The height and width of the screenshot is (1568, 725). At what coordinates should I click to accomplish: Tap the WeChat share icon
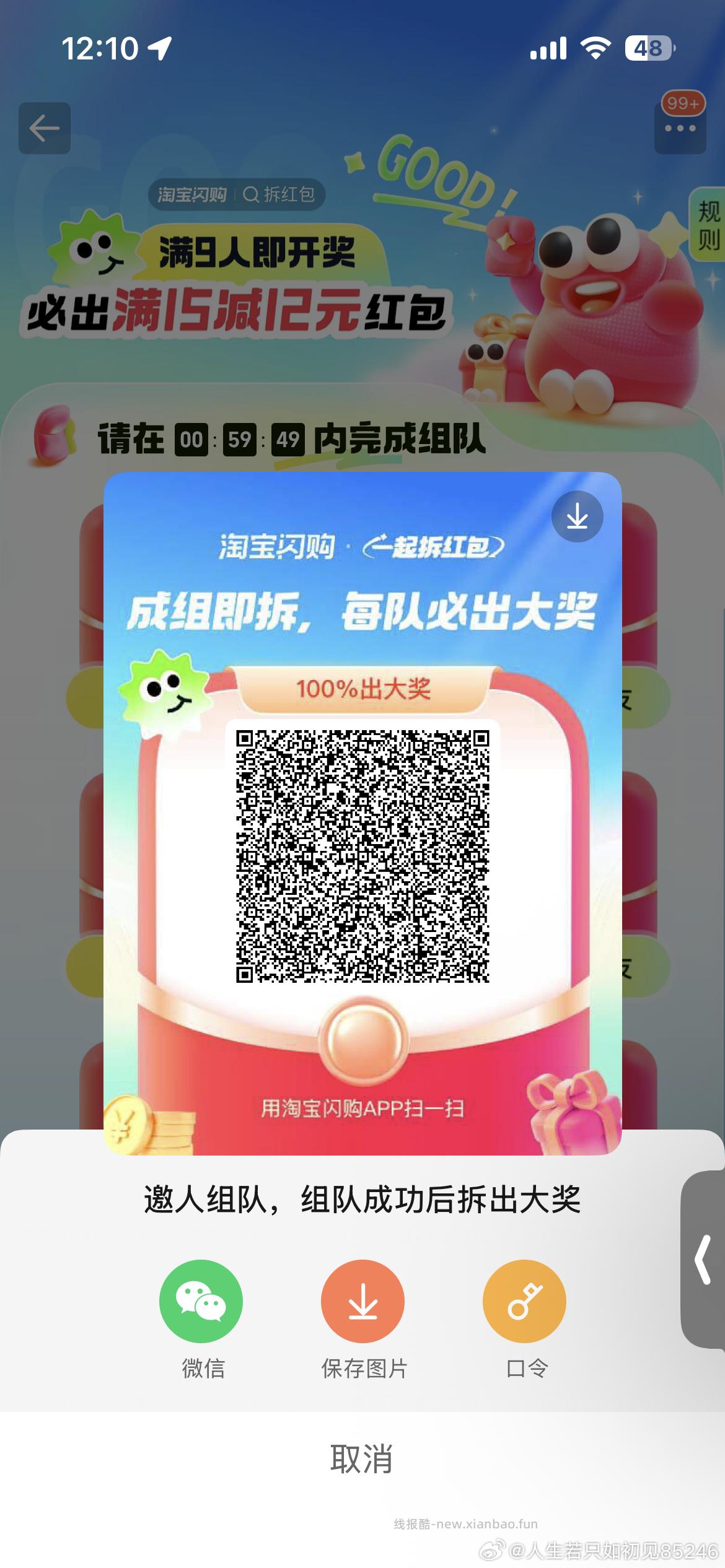tap(200, 1301)
